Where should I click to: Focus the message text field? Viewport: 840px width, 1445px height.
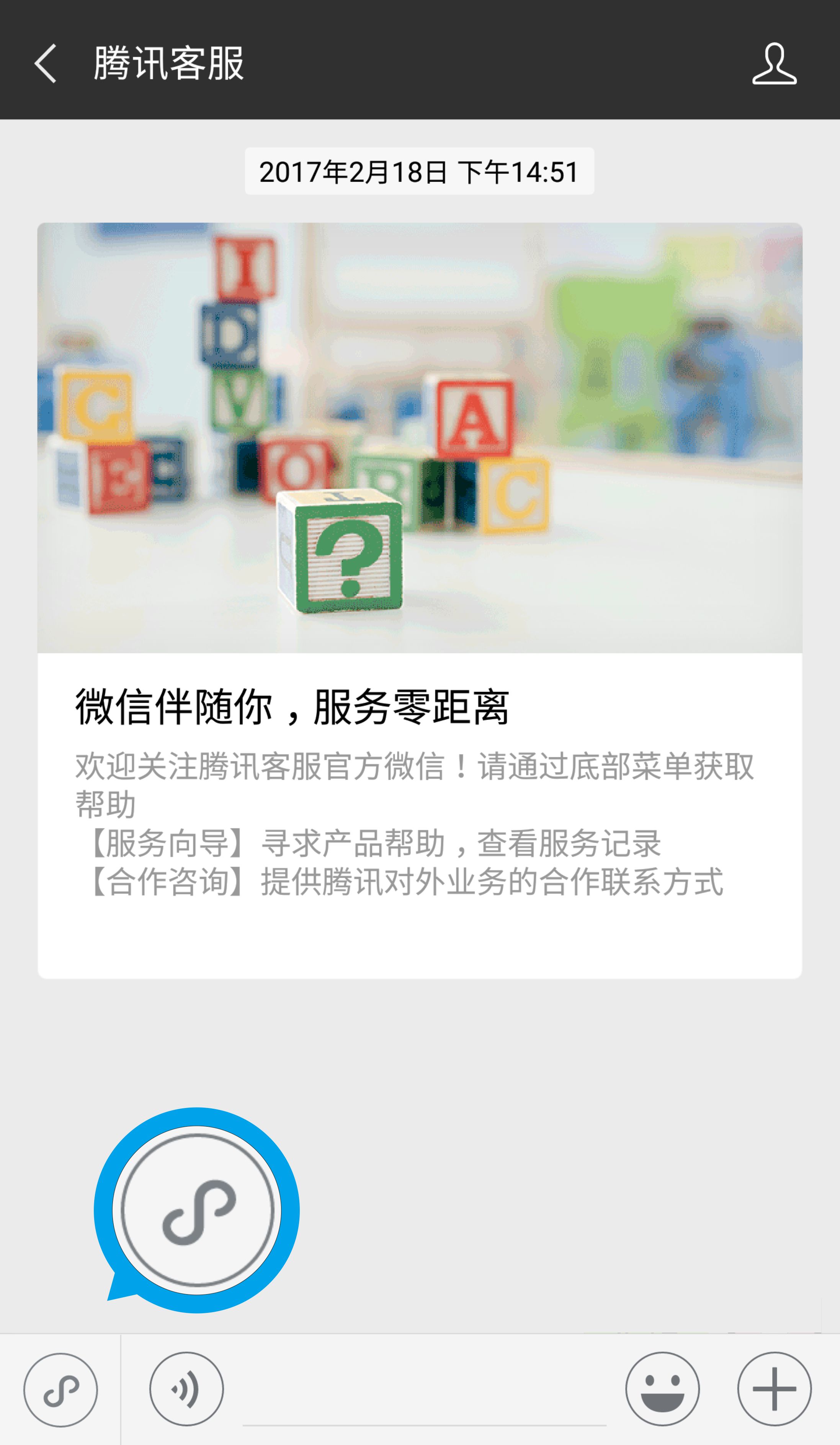[x=424, y=1393]
